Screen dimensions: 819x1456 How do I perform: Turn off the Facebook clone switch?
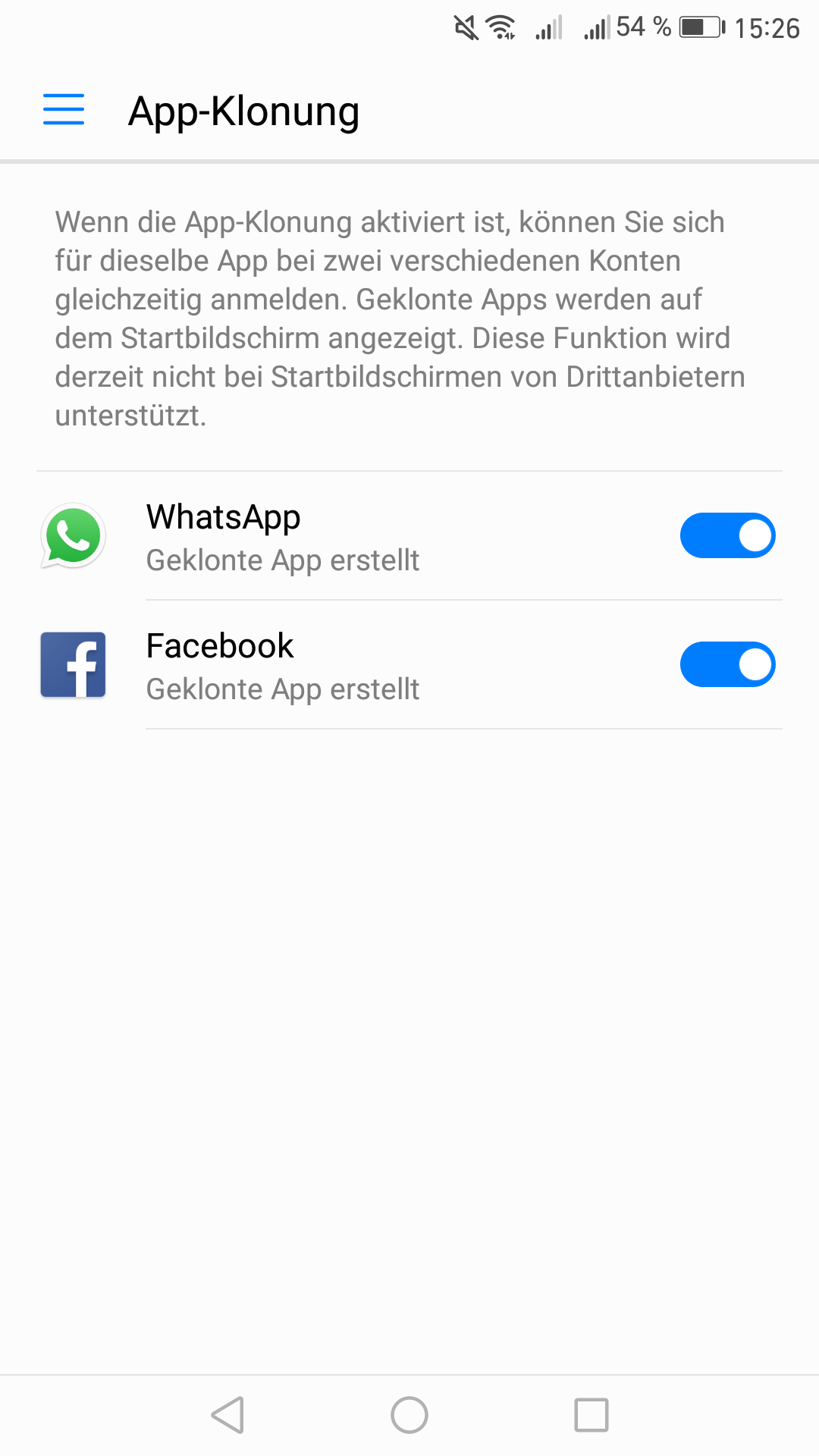[727, 664]
